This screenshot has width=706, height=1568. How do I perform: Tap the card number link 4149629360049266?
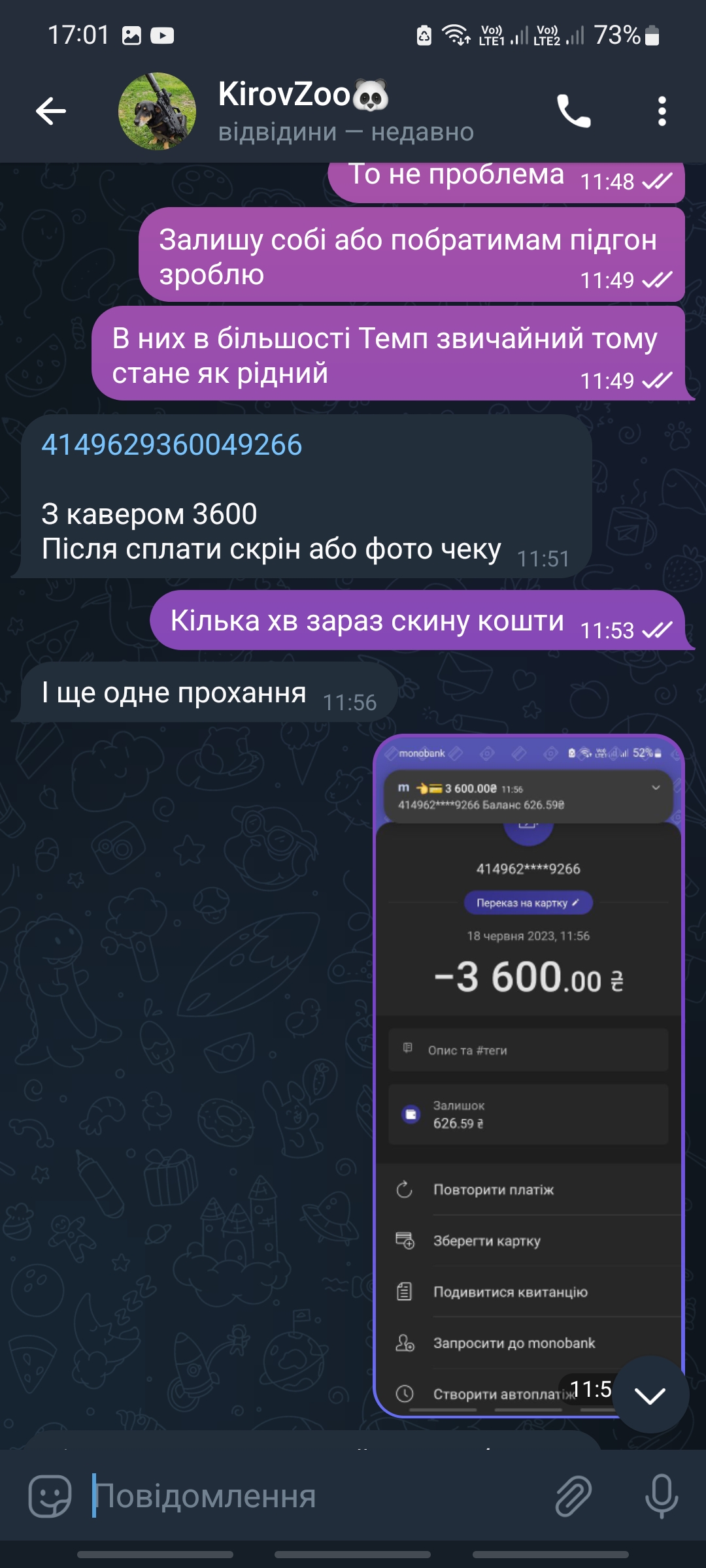coord(172,445)
